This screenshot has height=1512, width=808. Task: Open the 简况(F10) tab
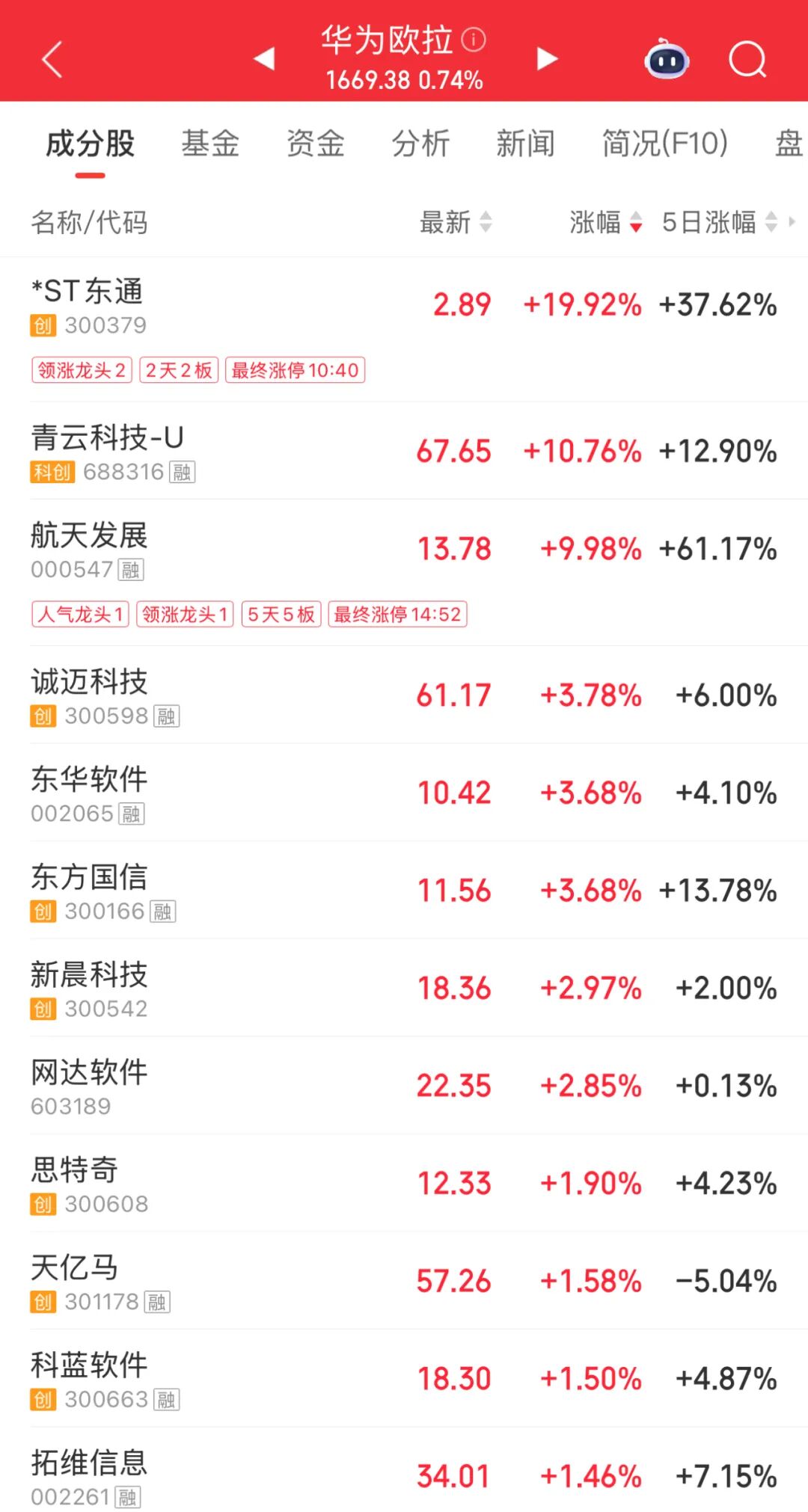664,144
